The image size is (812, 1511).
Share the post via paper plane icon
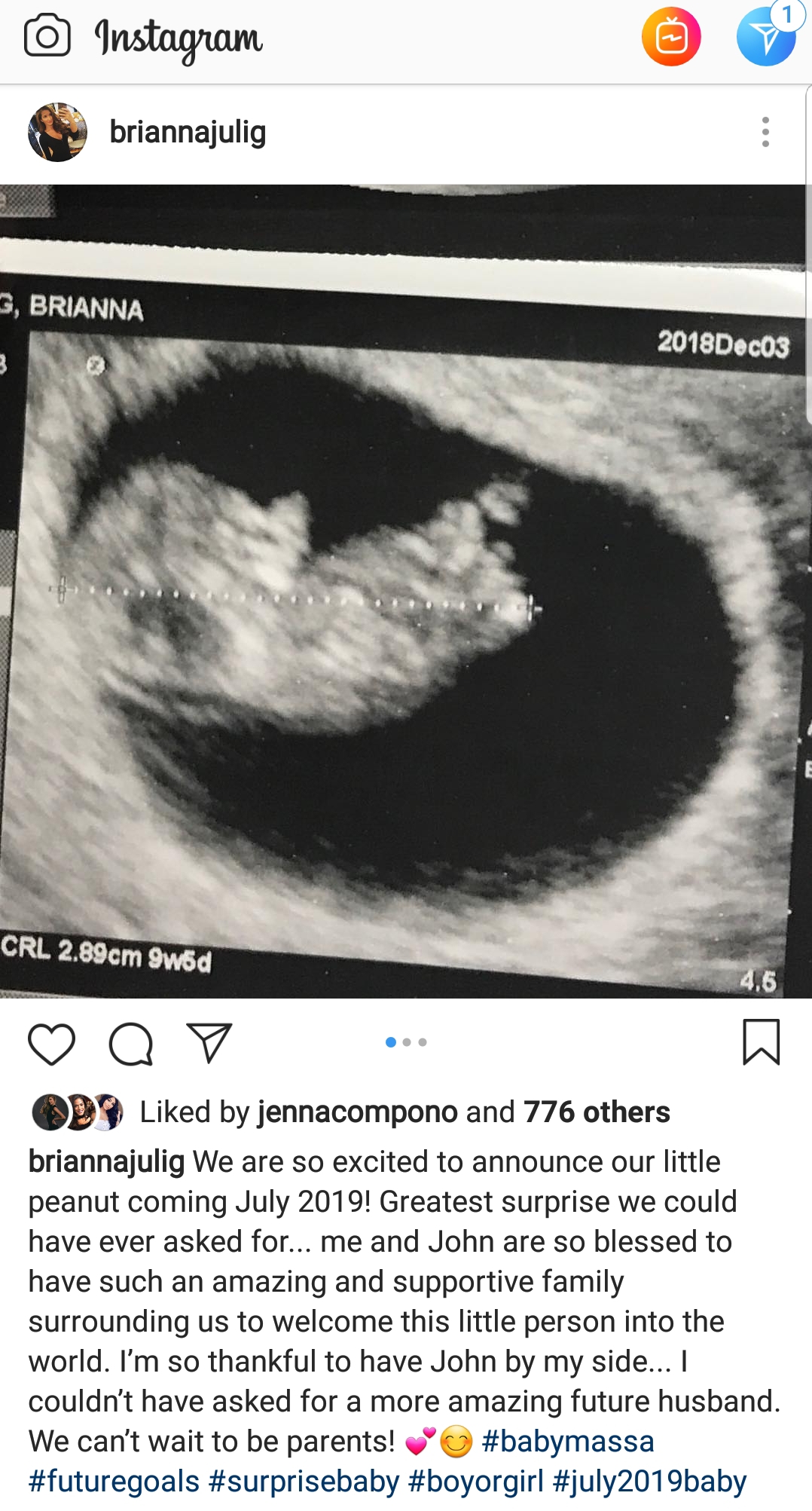[209, 1043]
